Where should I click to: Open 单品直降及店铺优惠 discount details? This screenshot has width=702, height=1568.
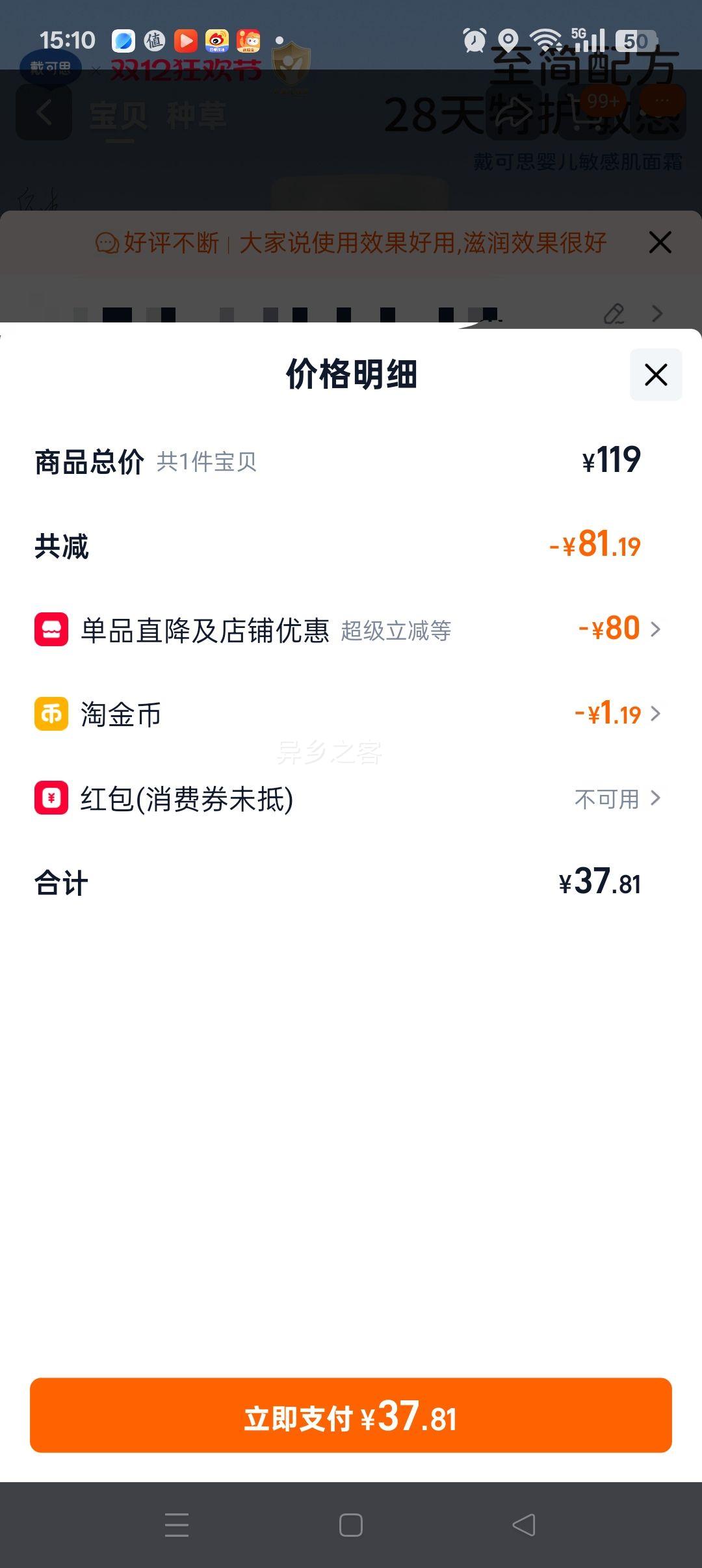[617, 629]
